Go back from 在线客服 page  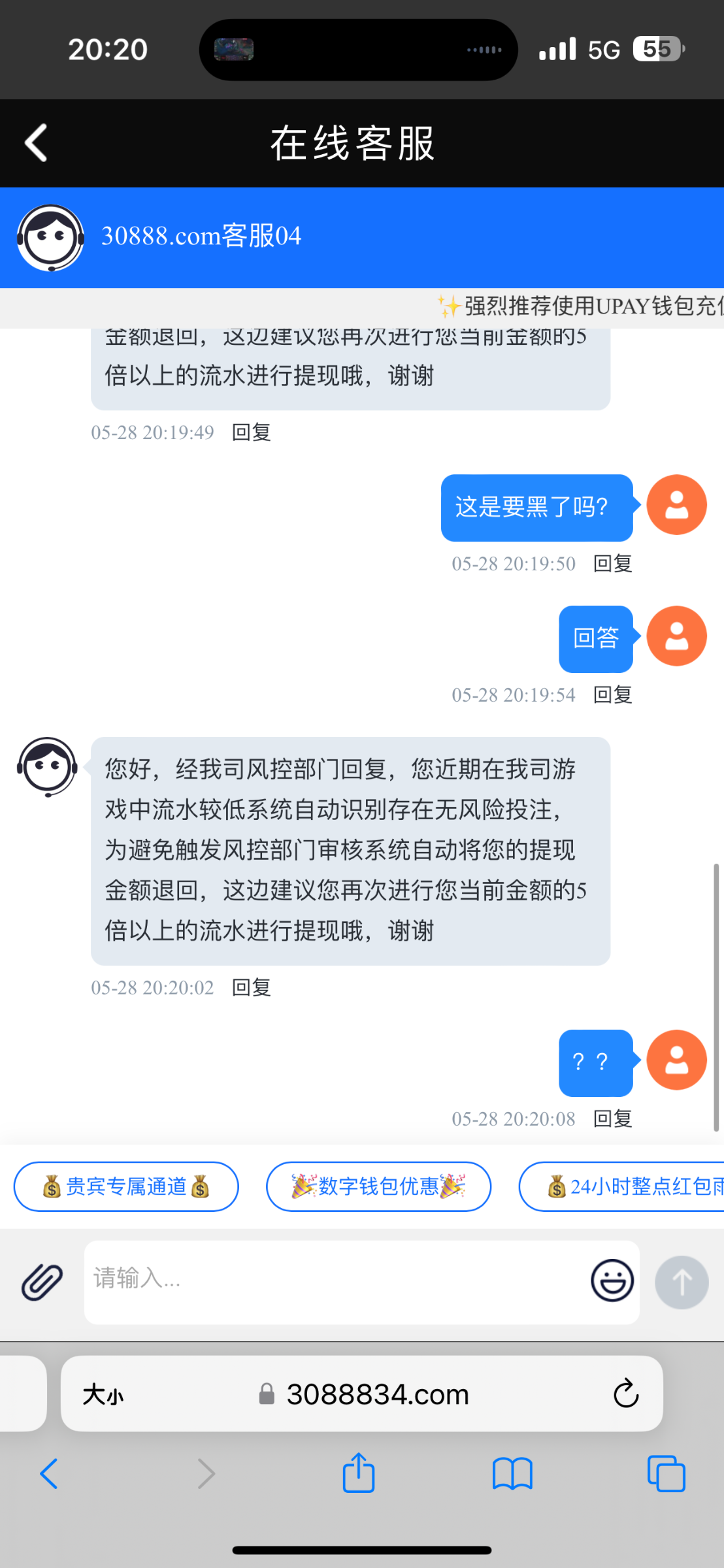(36, 142)
